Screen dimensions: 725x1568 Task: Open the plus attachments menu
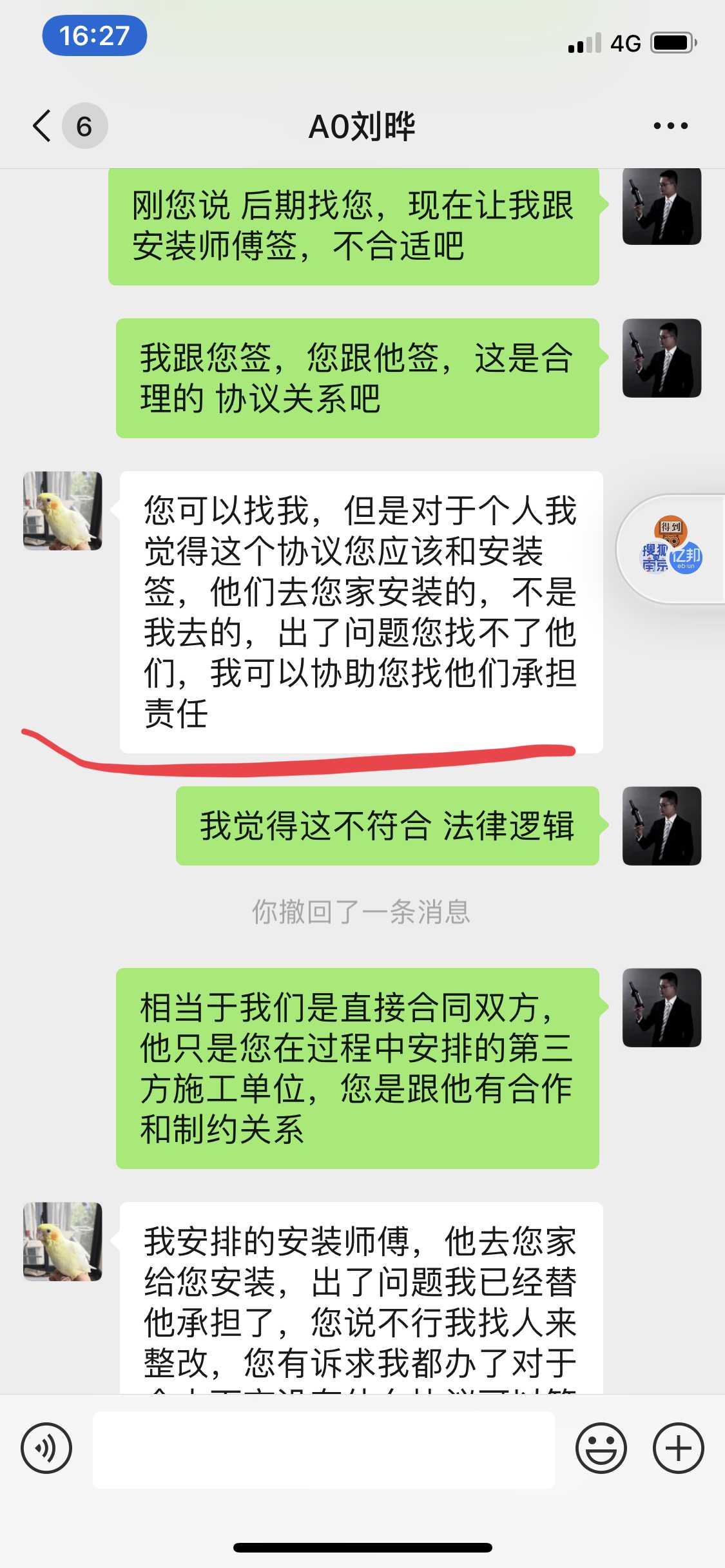(678, 1448)
